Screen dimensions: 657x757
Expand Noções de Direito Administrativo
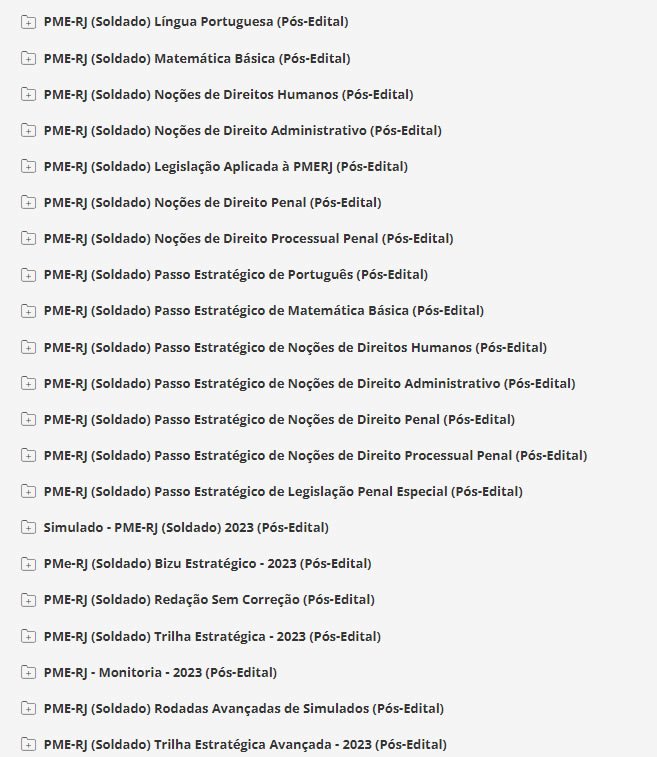(28, 130)
